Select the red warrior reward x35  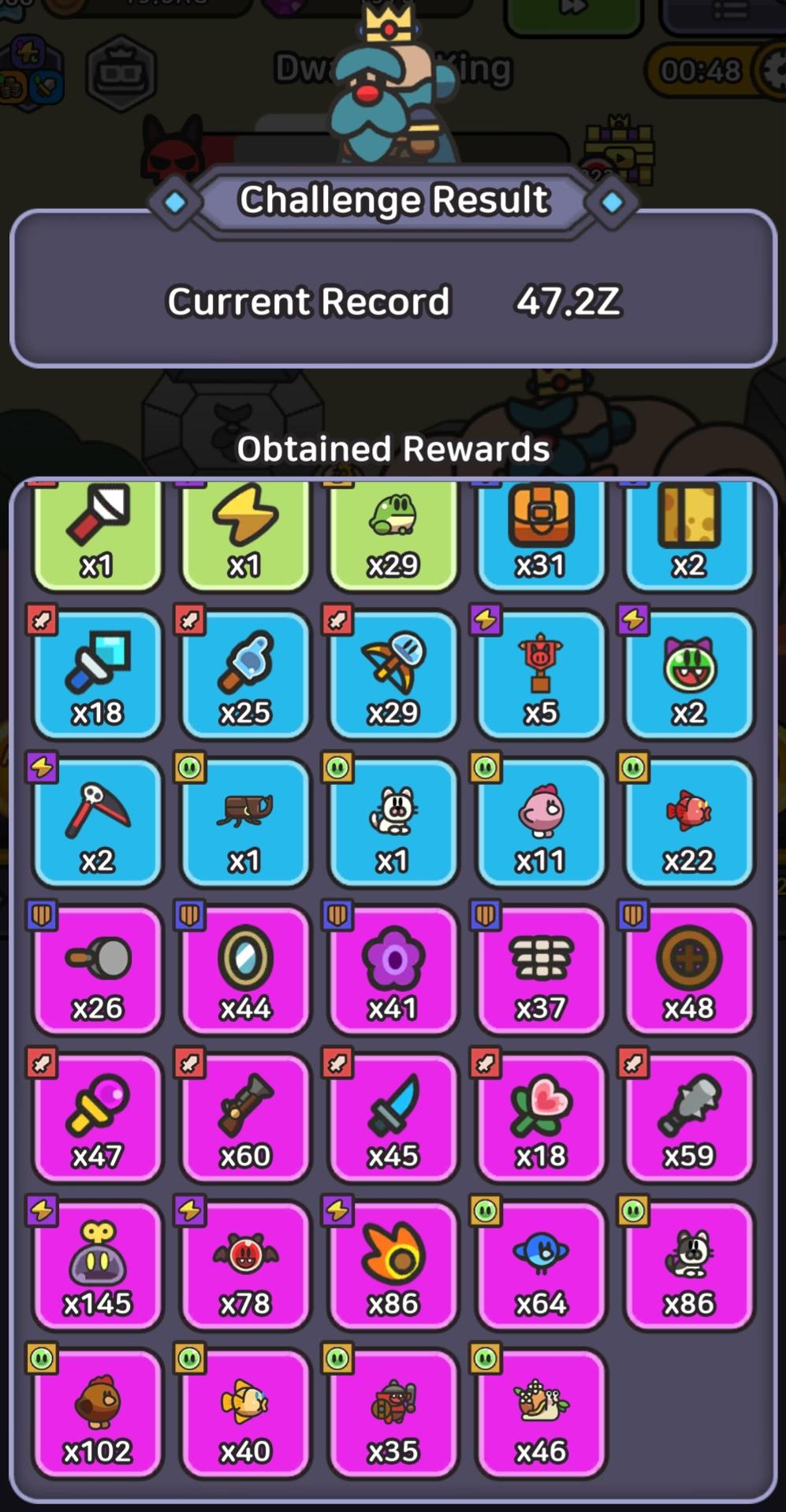(x=393, y=1411)
